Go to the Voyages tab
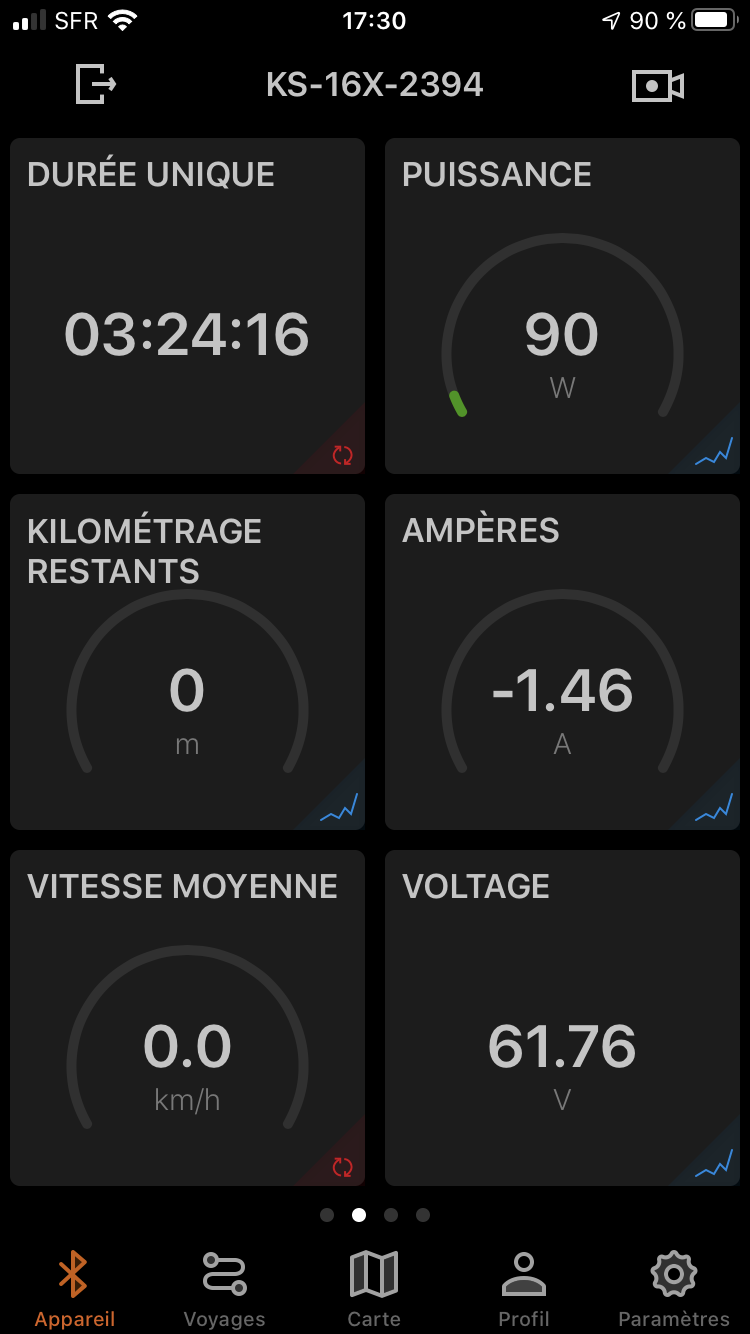Image resolution: width=750 pixels, height=1334 pixels. pos(224,1290)
